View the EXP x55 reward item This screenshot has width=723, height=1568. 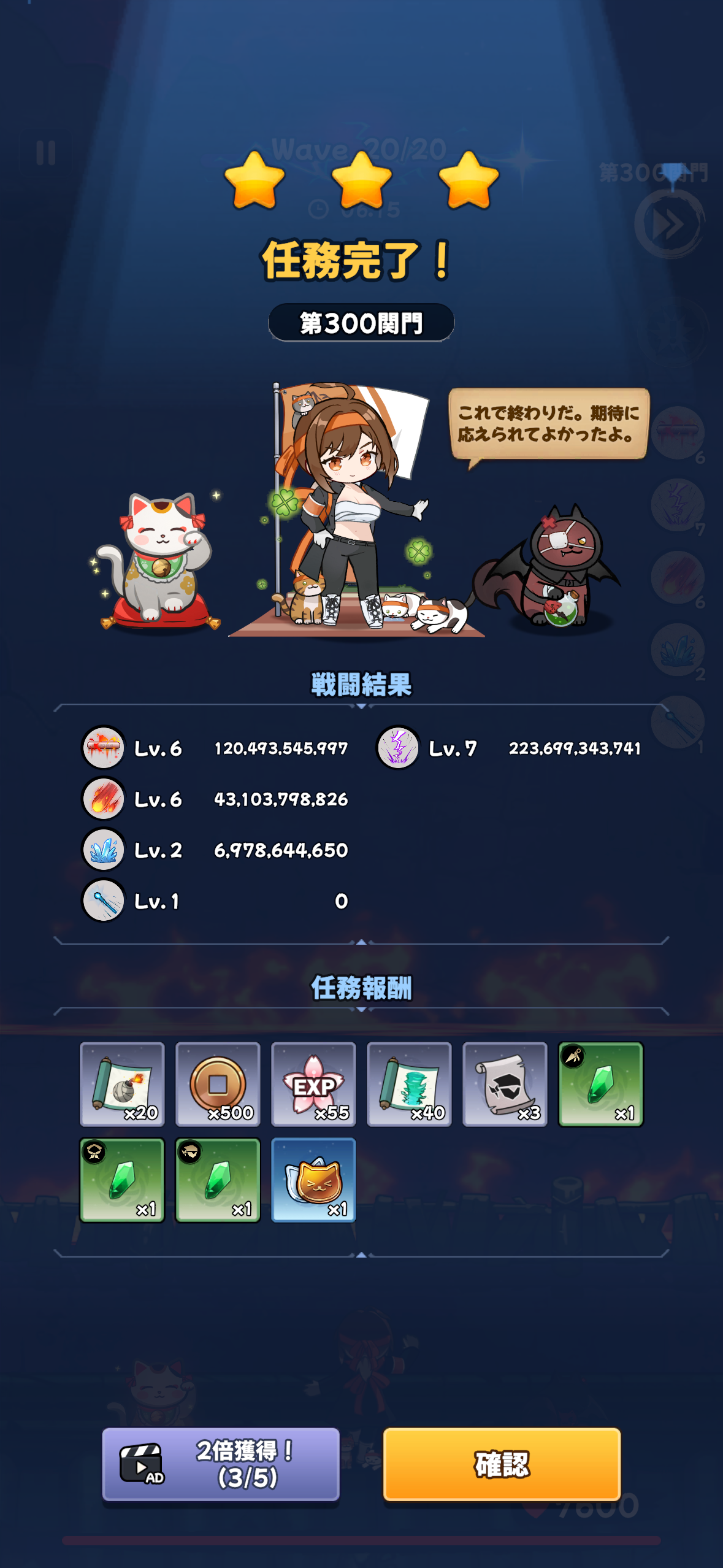pyautogui.click(x=313, y=1084)
